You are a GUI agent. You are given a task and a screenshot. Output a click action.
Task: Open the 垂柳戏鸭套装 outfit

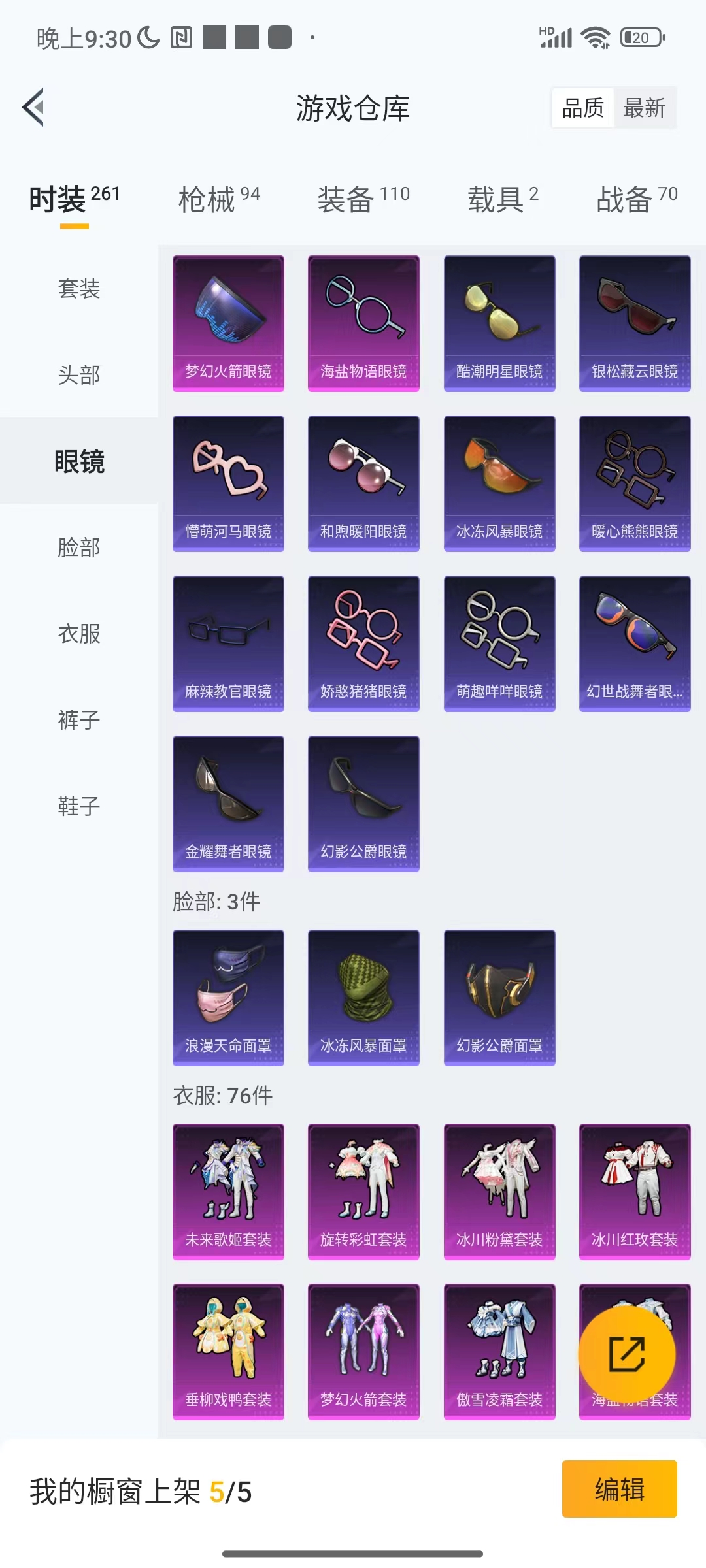[228, 1352]
